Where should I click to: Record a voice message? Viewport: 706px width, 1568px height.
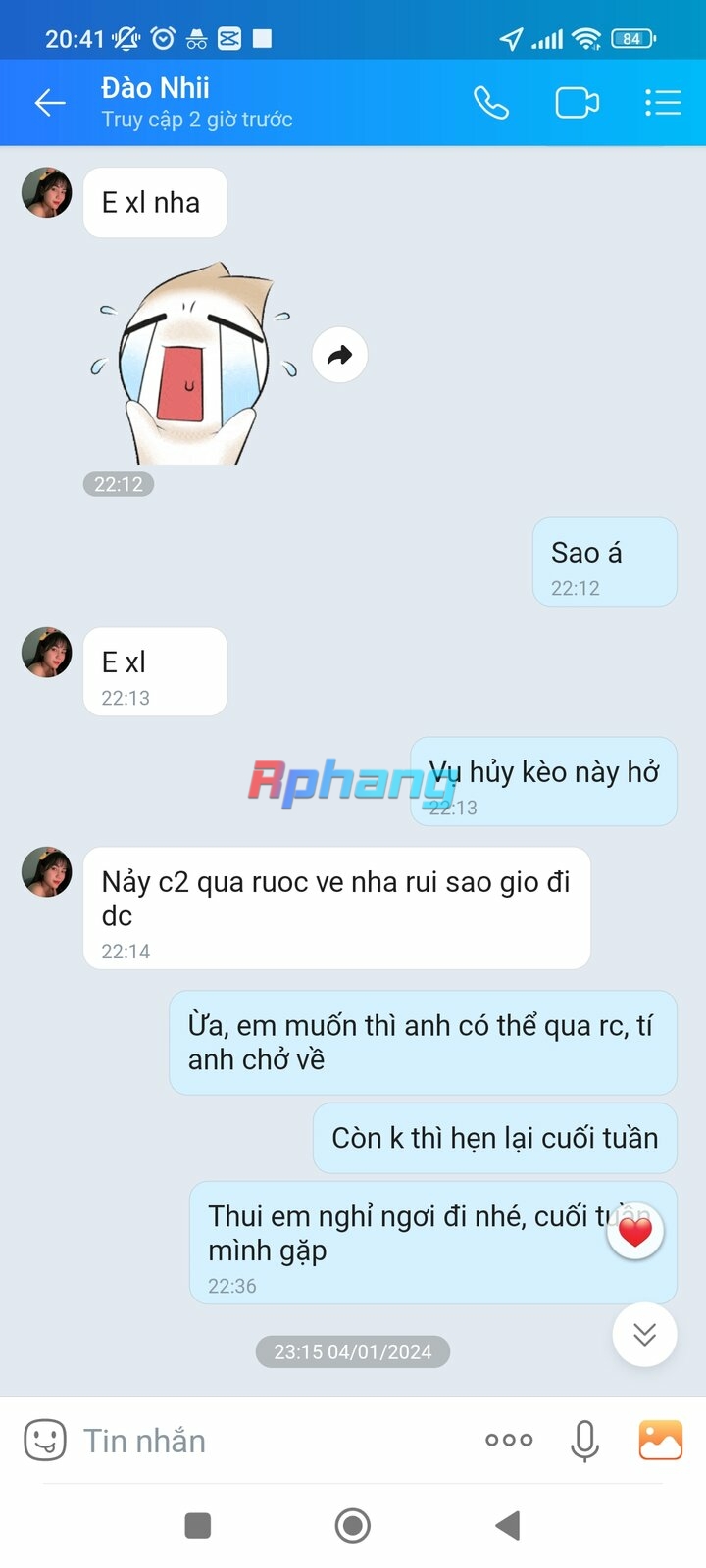pos(584,1441)
